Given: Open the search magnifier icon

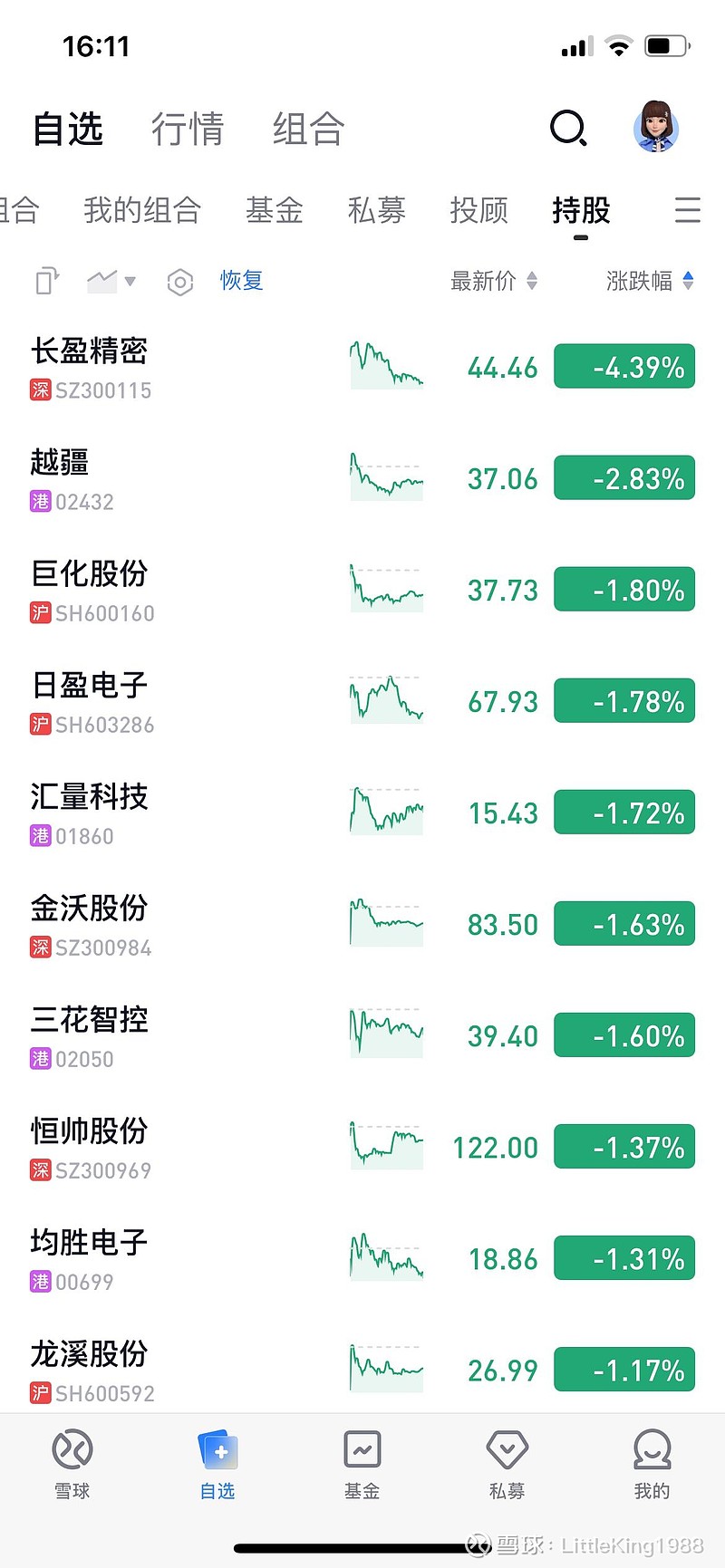Looking at the screenshot, I should point(568,129).
